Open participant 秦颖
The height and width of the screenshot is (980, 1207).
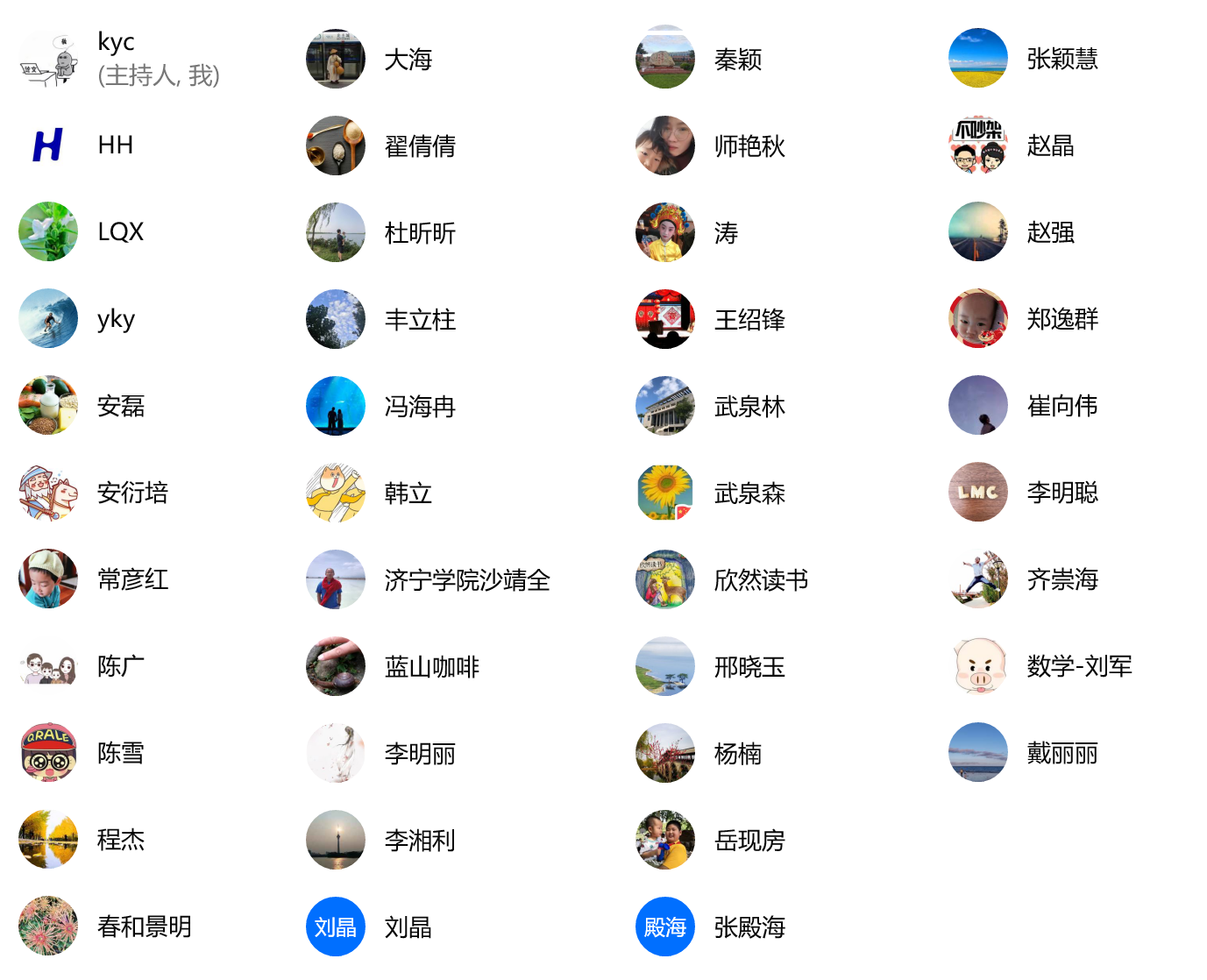737,60
